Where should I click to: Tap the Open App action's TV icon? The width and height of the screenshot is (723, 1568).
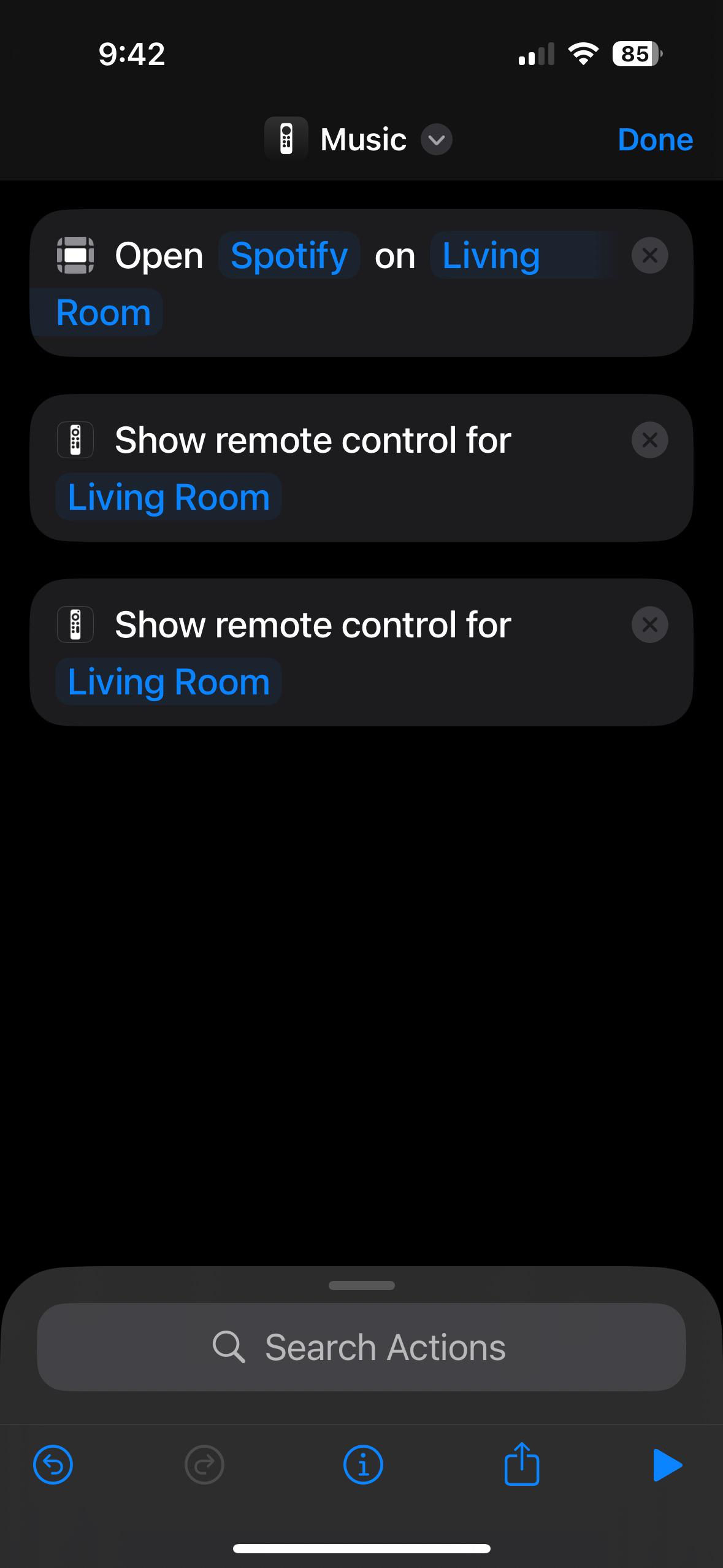[75, 255]
